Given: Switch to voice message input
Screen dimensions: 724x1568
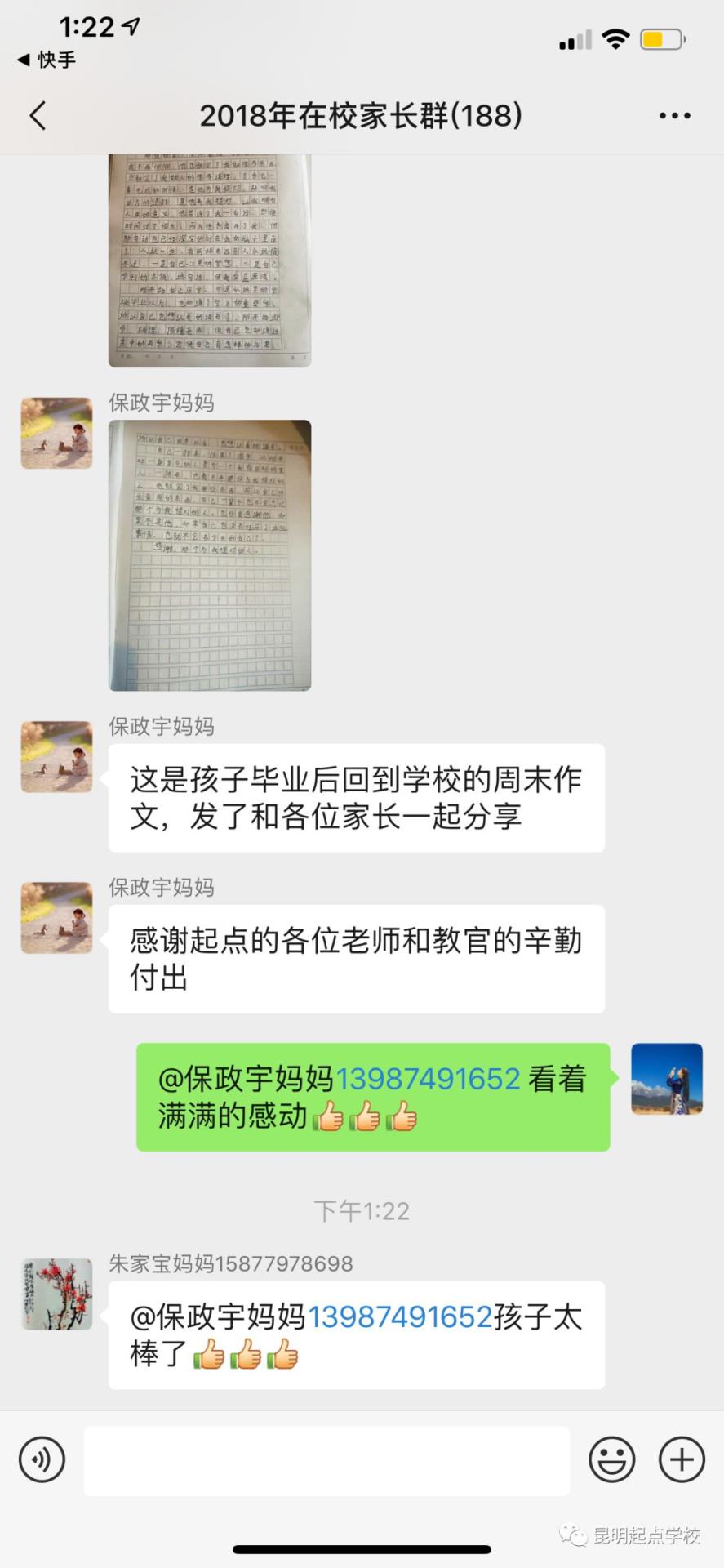Looking at the screenshot, I should [x=42, y=1459].
